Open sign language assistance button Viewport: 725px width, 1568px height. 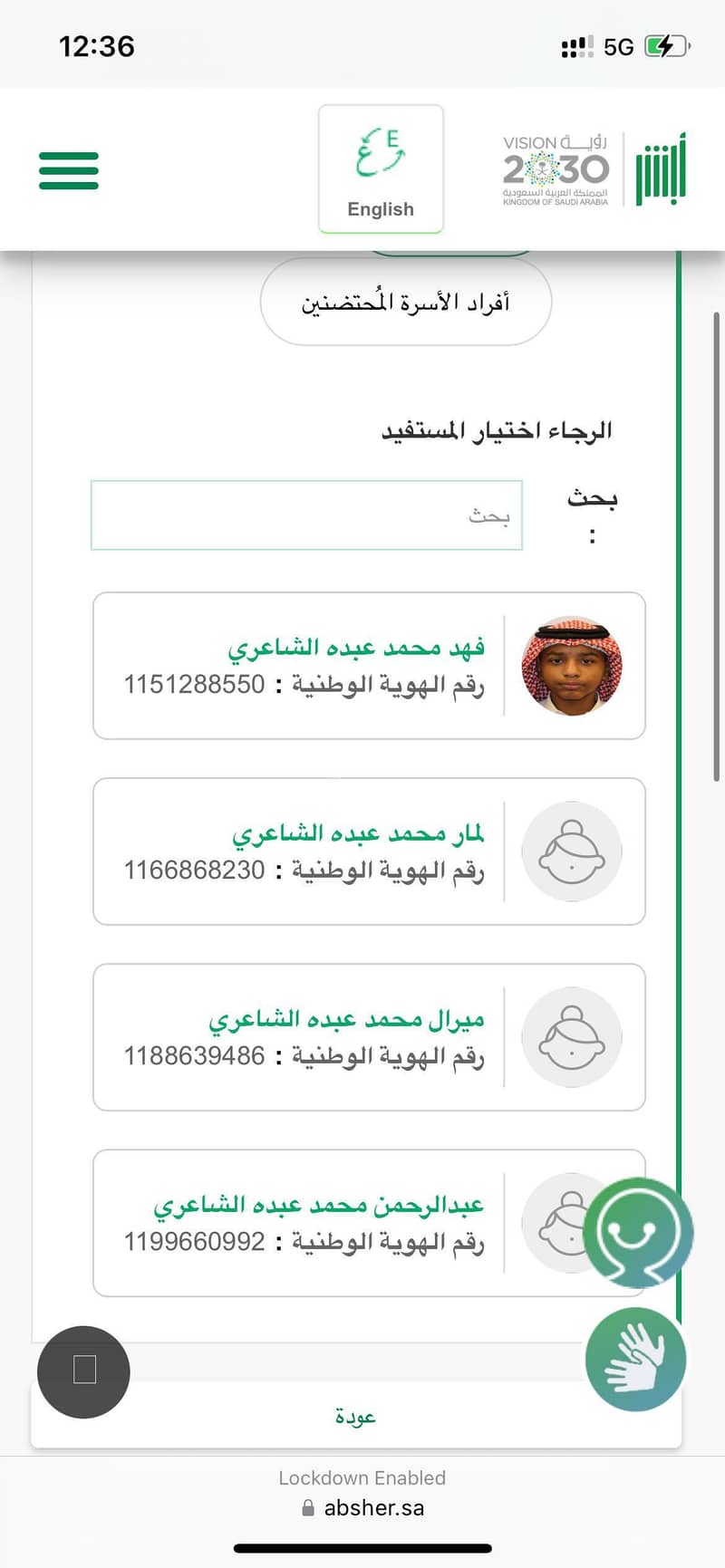pos(635,1359)
